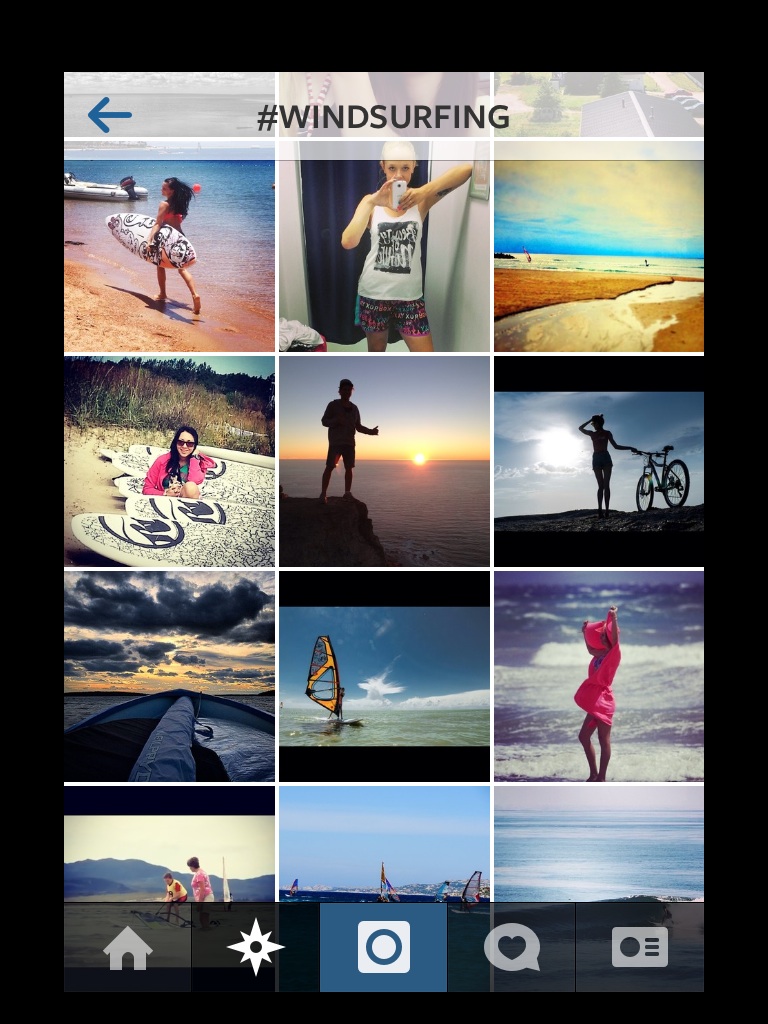Screen dimensions: 768x1024
Task: Open photo of woman lying on boards
Action: point(169,461)
